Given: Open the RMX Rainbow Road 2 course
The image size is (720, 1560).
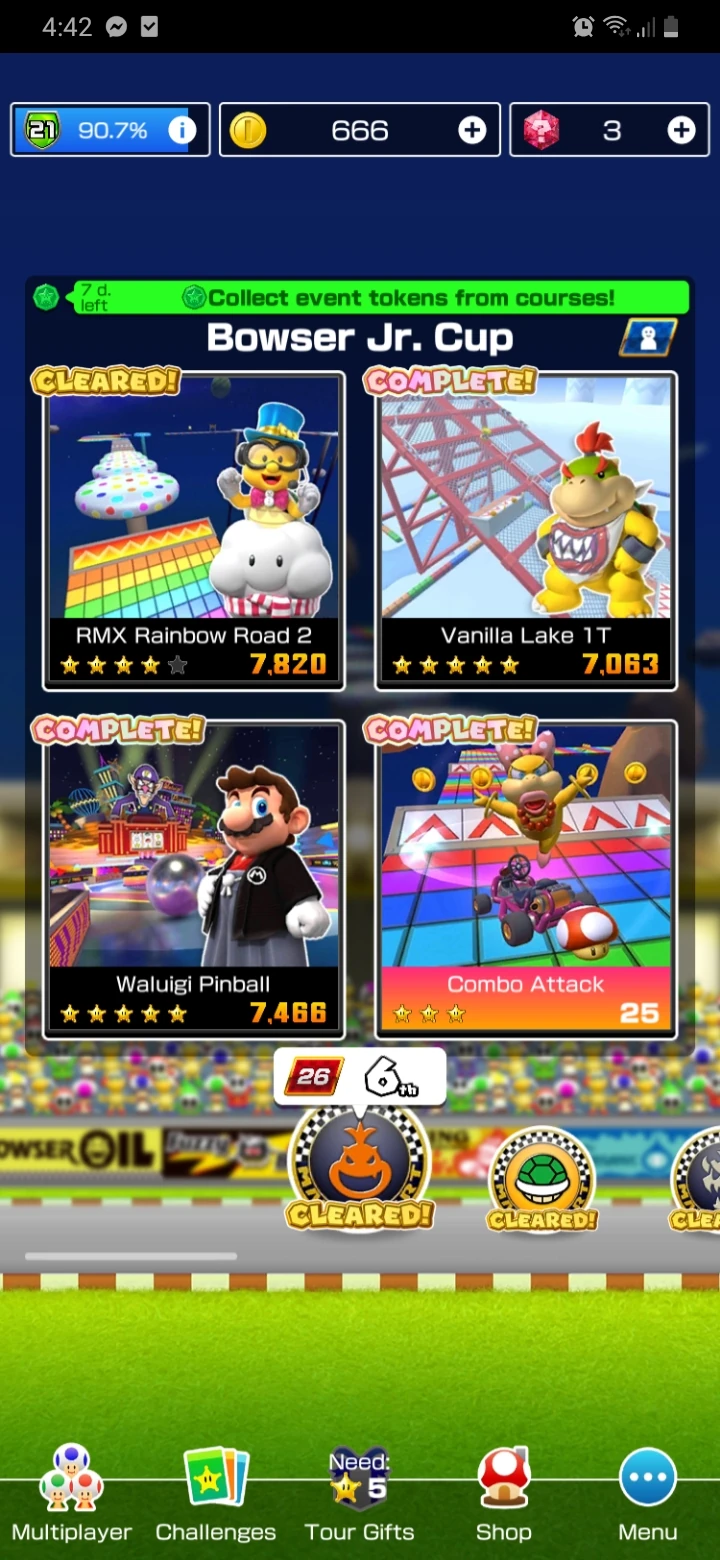Looking at the screenshot, I should coord(194,530).
